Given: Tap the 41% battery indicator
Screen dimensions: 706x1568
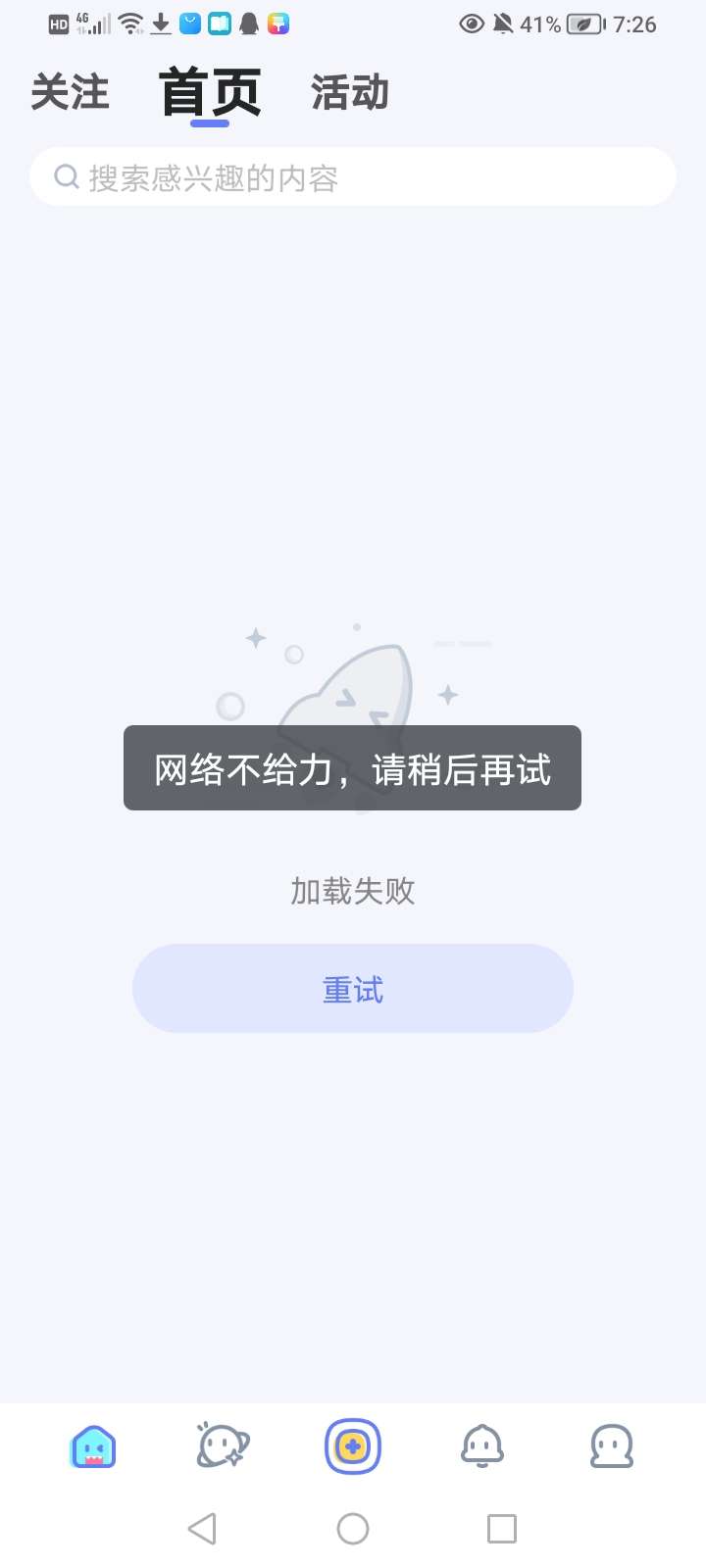Looking at the screenshot, I should [539, 24].
